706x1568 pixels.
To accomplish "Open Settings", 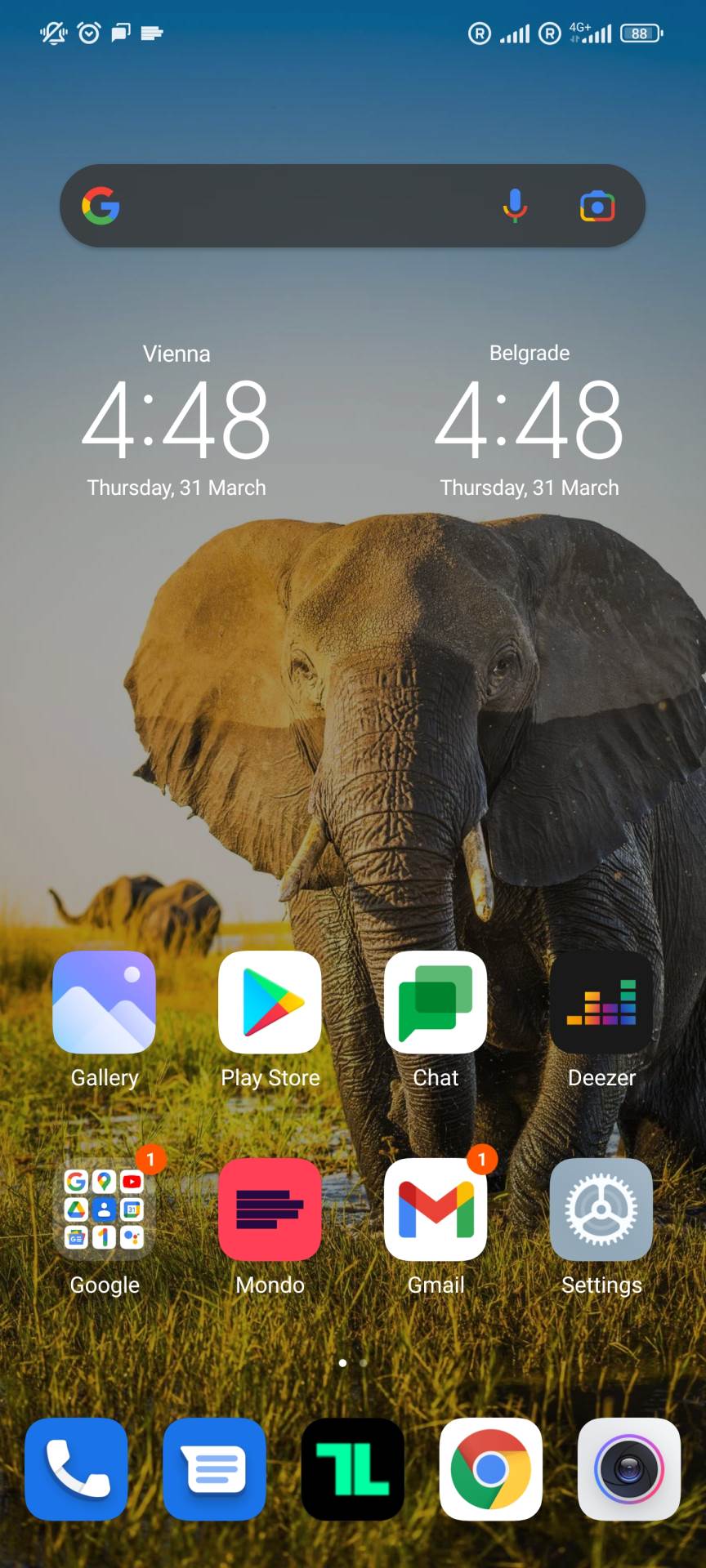I will click(601, 1209).
